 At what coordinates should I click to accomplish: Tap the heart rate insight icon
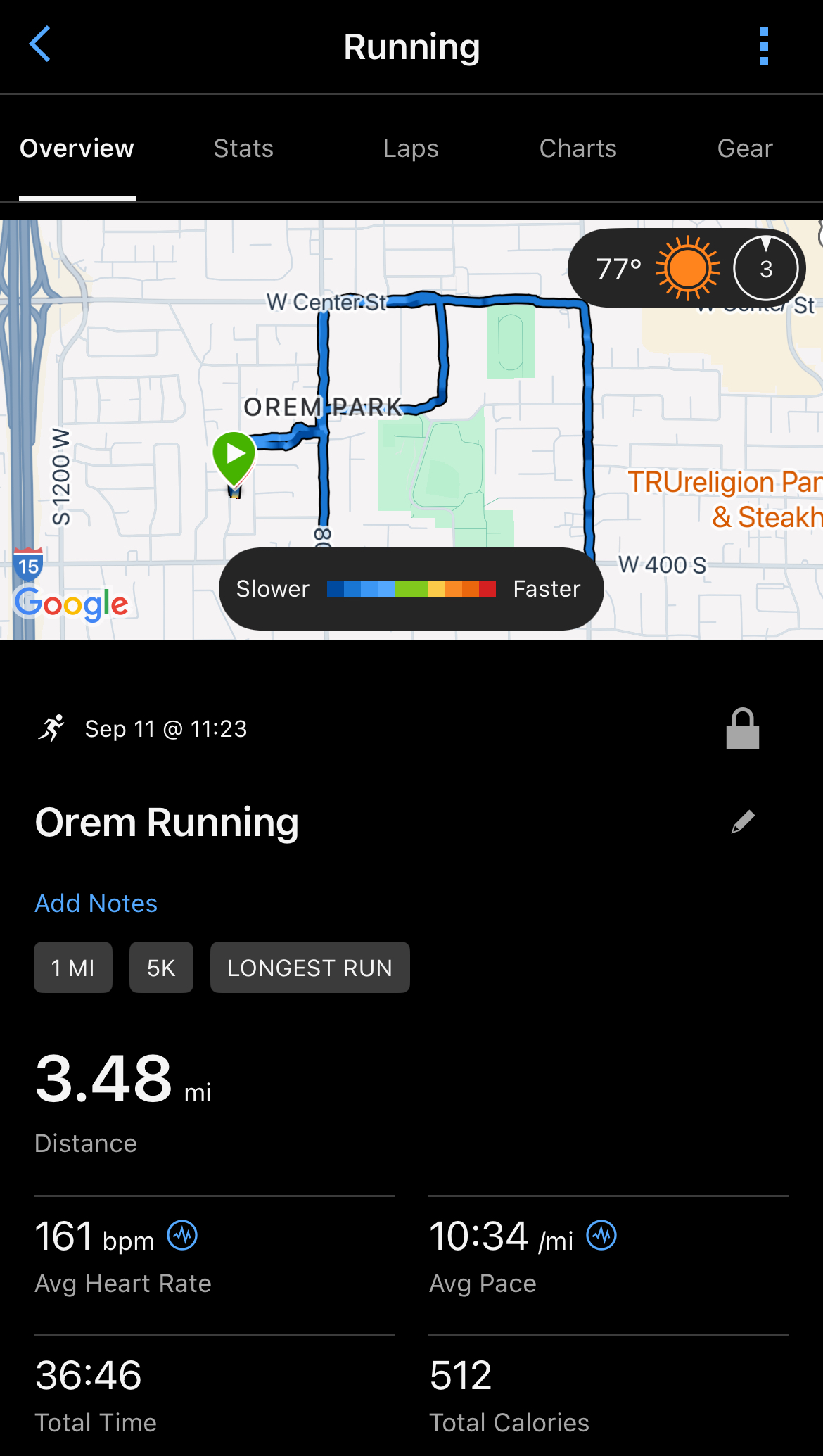point(182,1235)
